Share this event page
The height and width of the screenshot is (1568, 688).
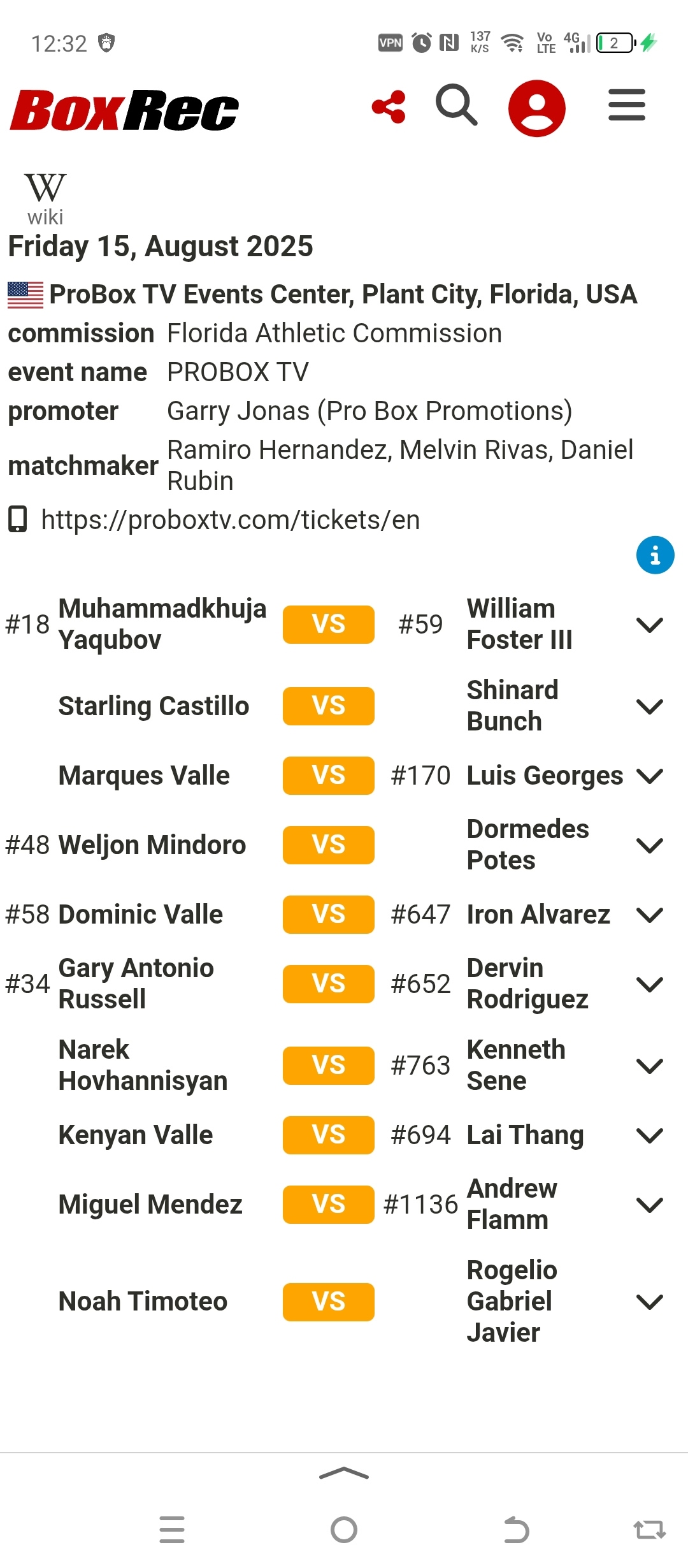pos(389,106)
